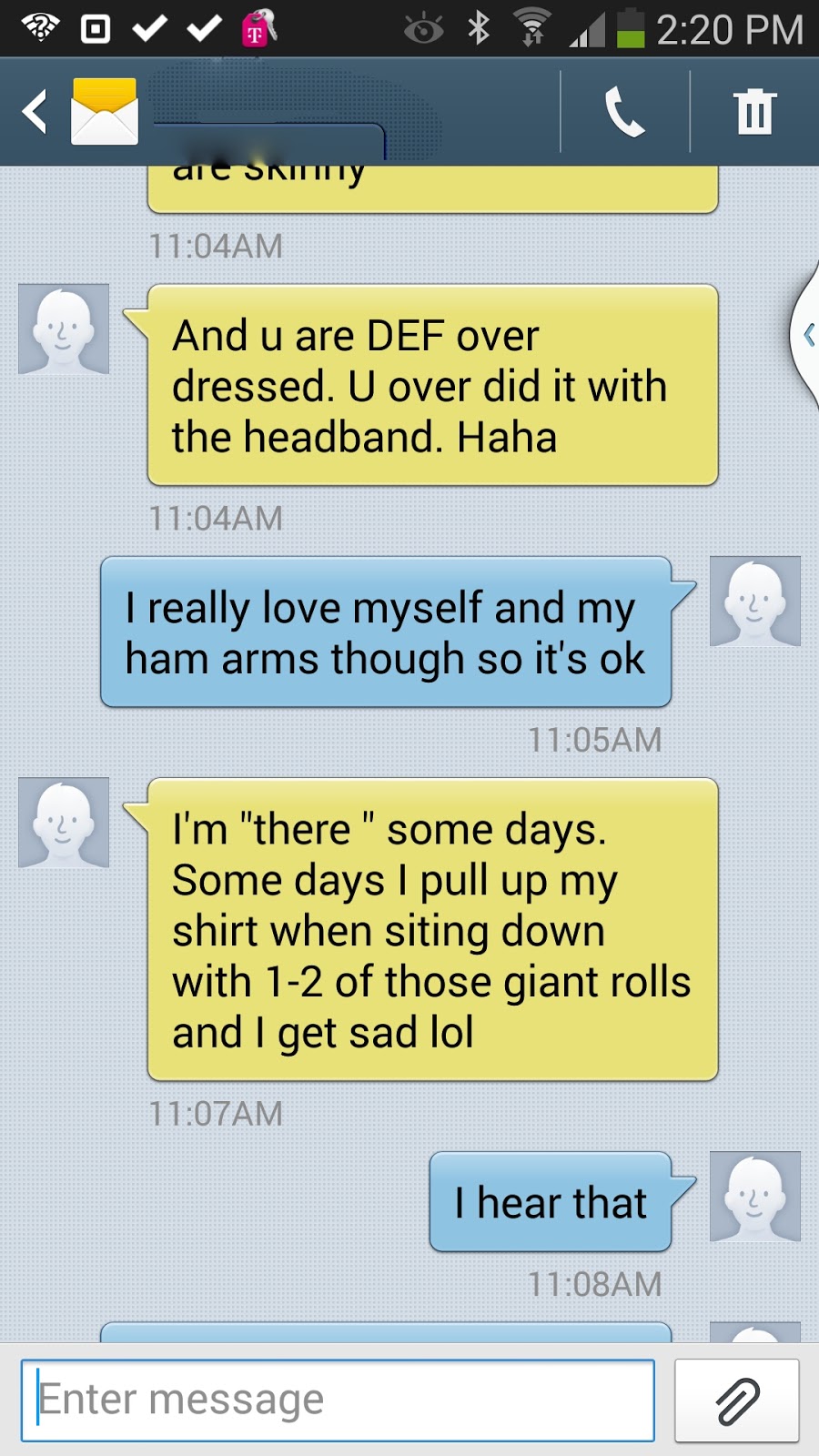Screen dimensions: 819x1456
Task: Open contact avatar beside the headband message
Action: click(x=64, y=329)
